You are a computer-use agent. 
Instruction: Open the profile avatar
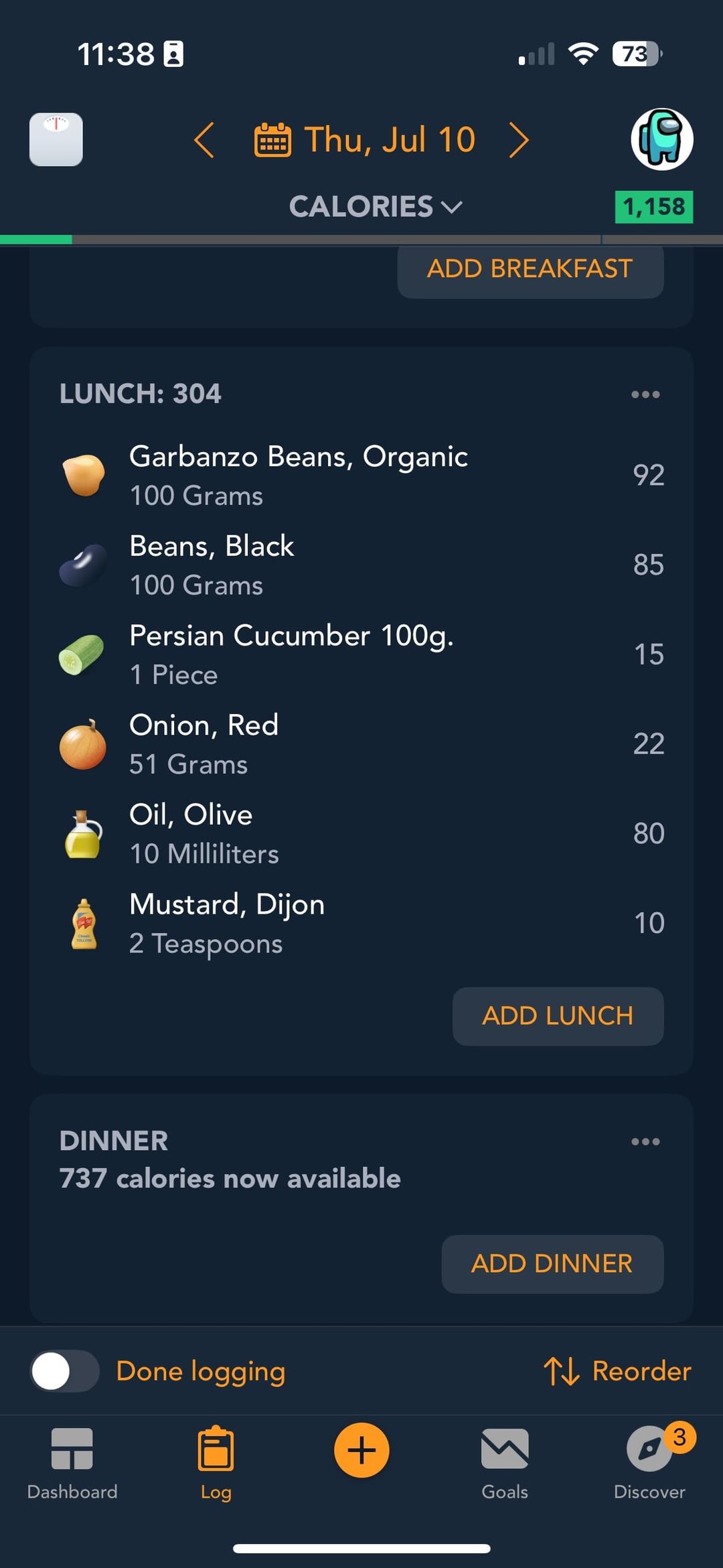661,139
